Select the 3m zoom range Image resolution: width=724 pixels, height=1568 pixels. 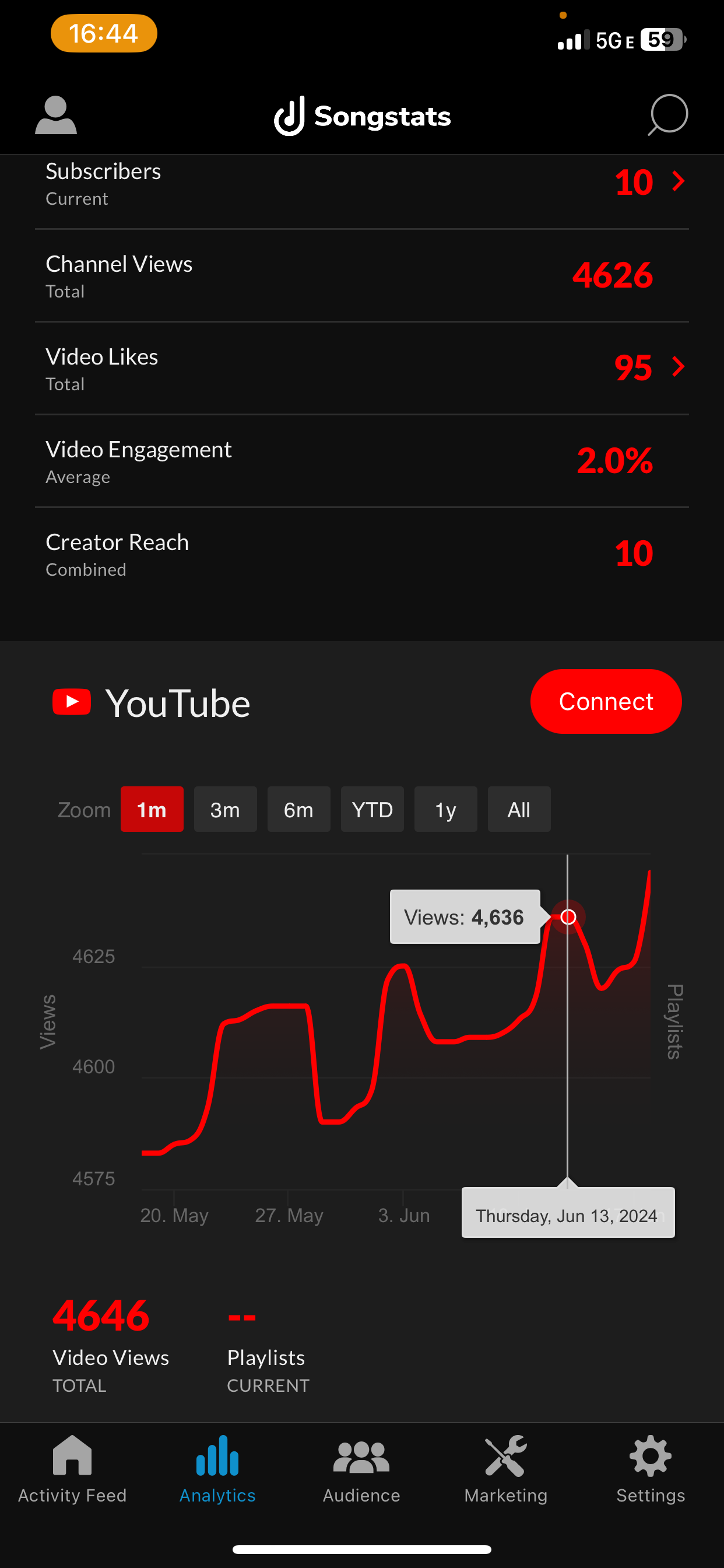tap(225, 810)
